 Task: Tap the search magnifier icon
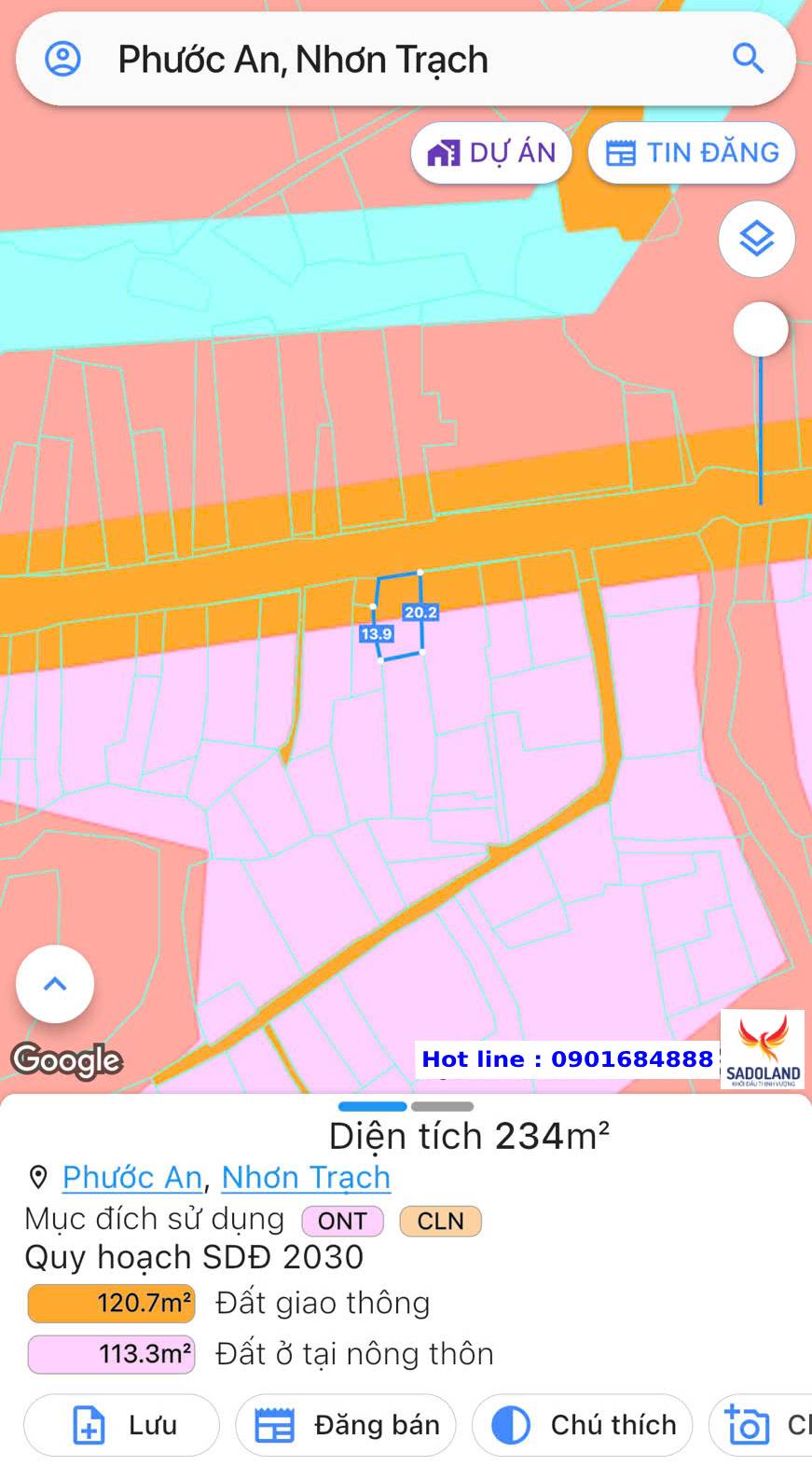748,59
